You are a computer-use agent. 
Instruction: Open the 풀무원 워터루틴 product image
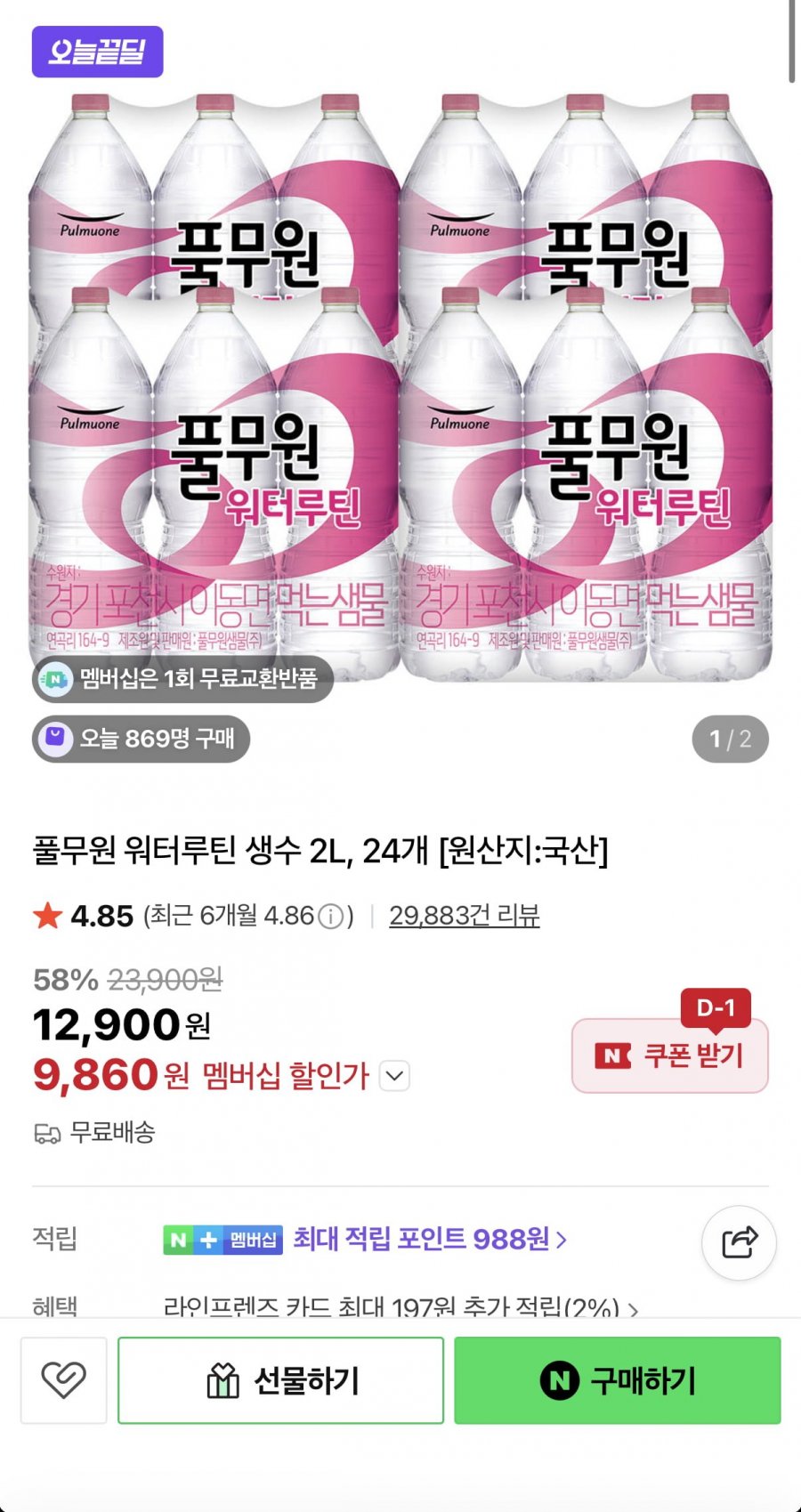[400, 383]
